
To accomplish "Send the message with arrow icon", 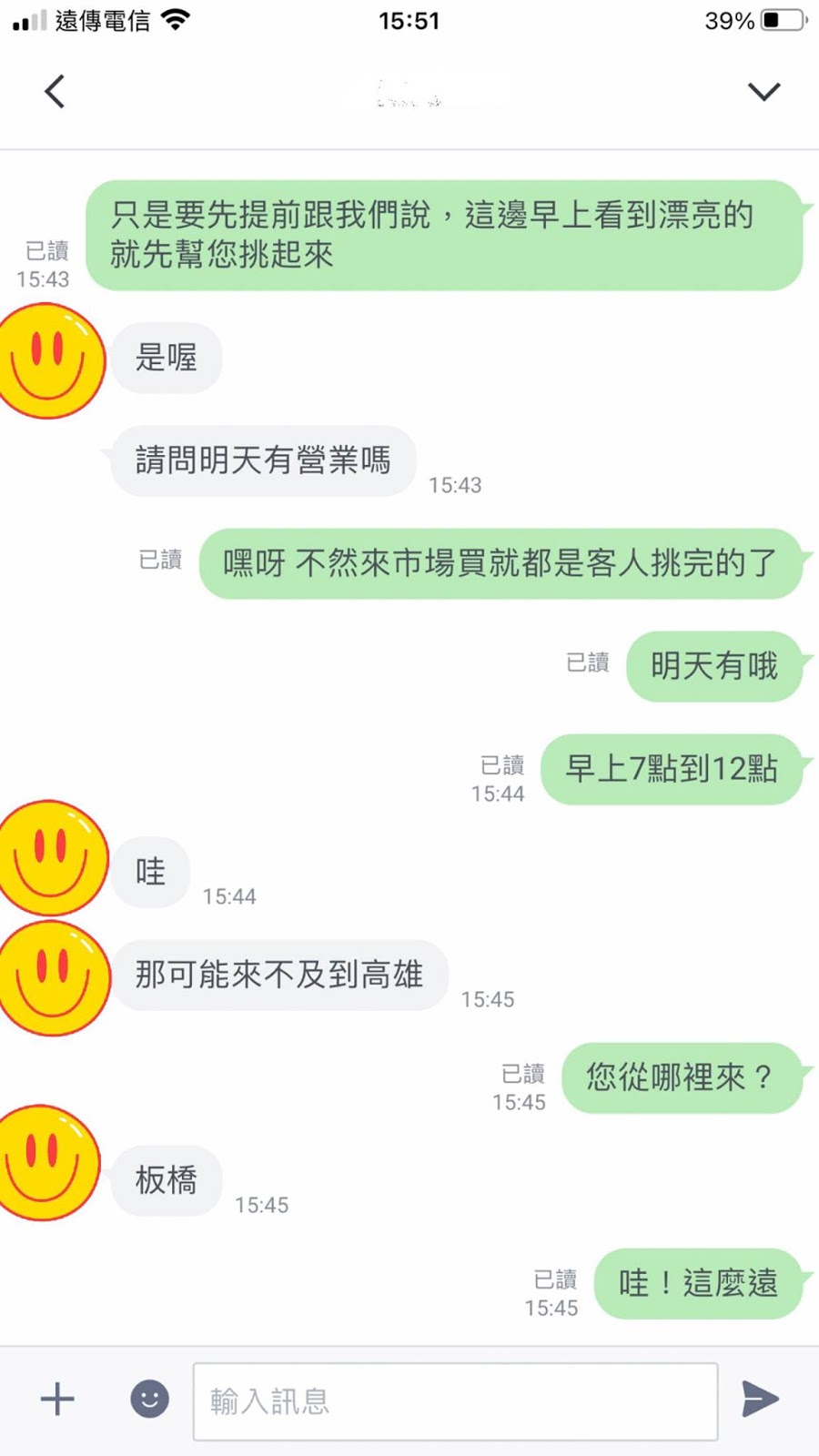I will (x=760, y=1399).
